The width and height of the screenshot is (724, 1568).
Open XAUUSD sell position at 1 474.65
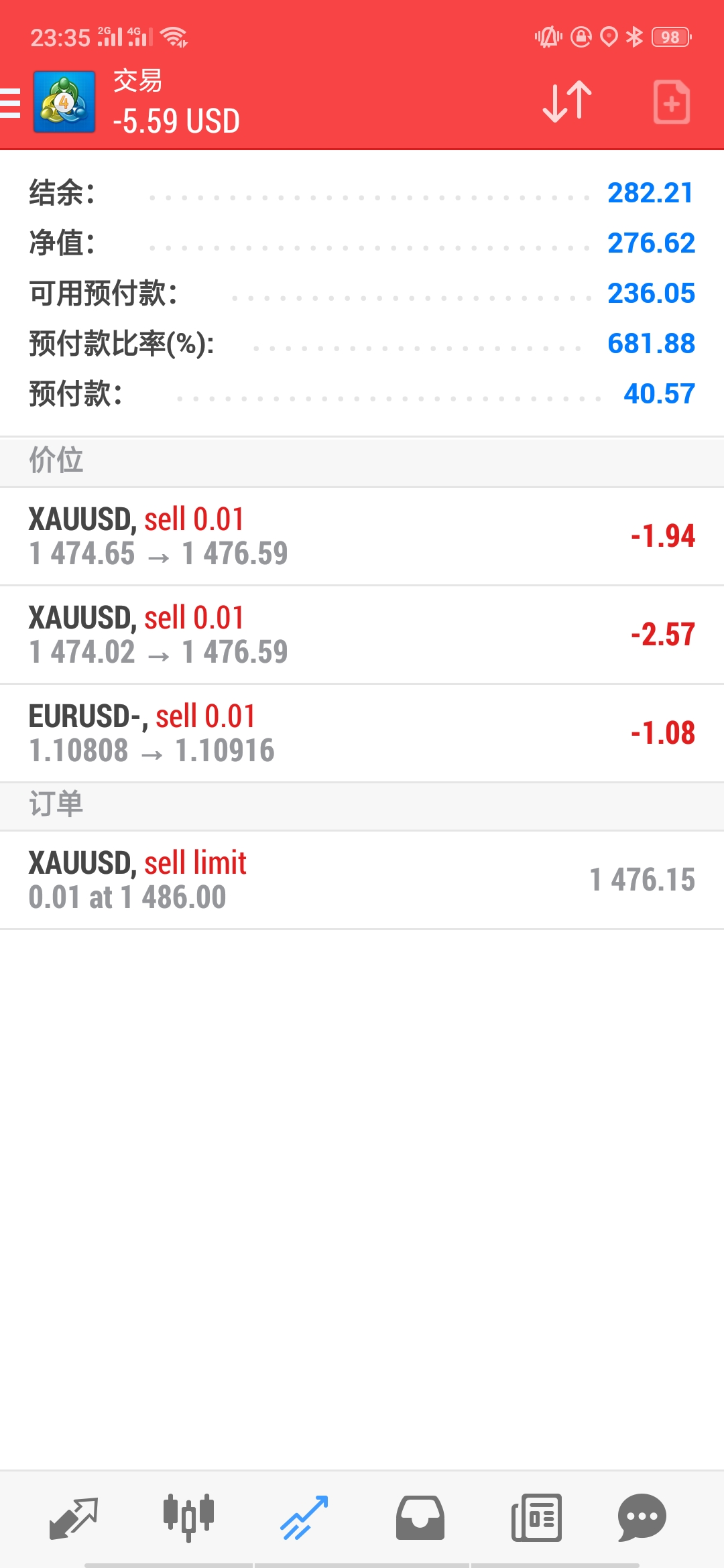[x=362, y=536]
